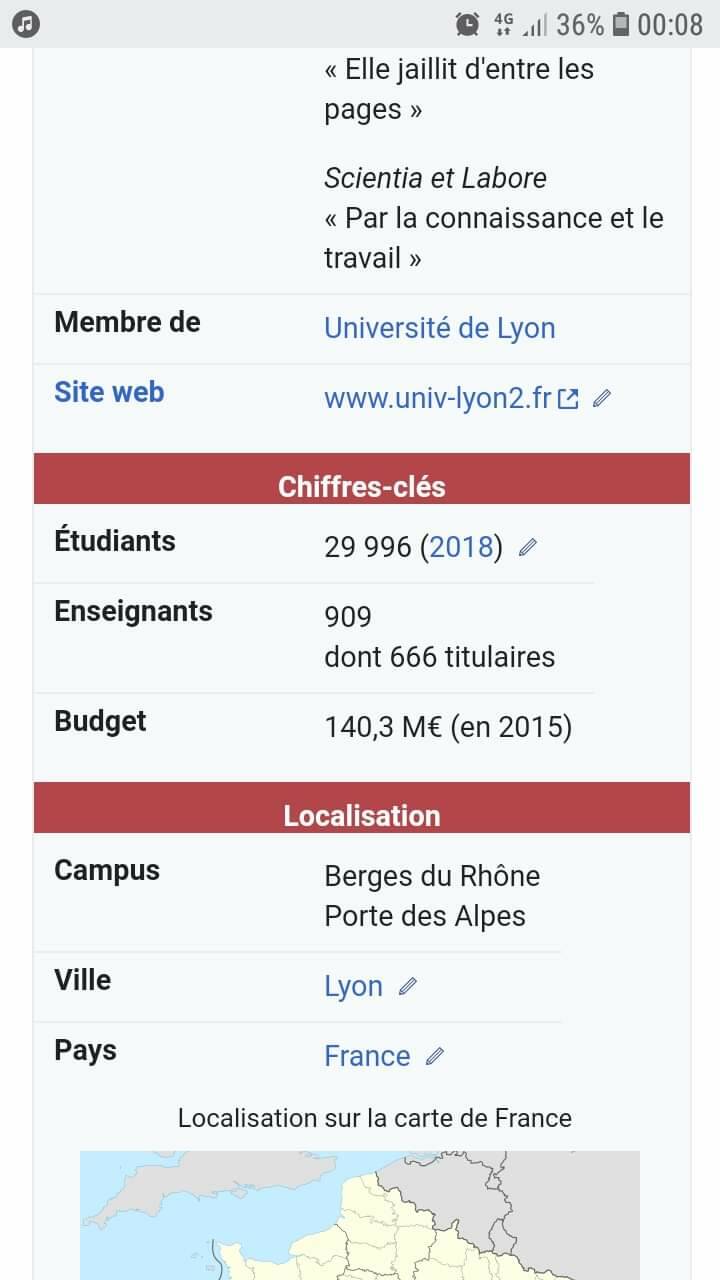Edit the Étudiants figure via pencil icon

coord(528,547)
